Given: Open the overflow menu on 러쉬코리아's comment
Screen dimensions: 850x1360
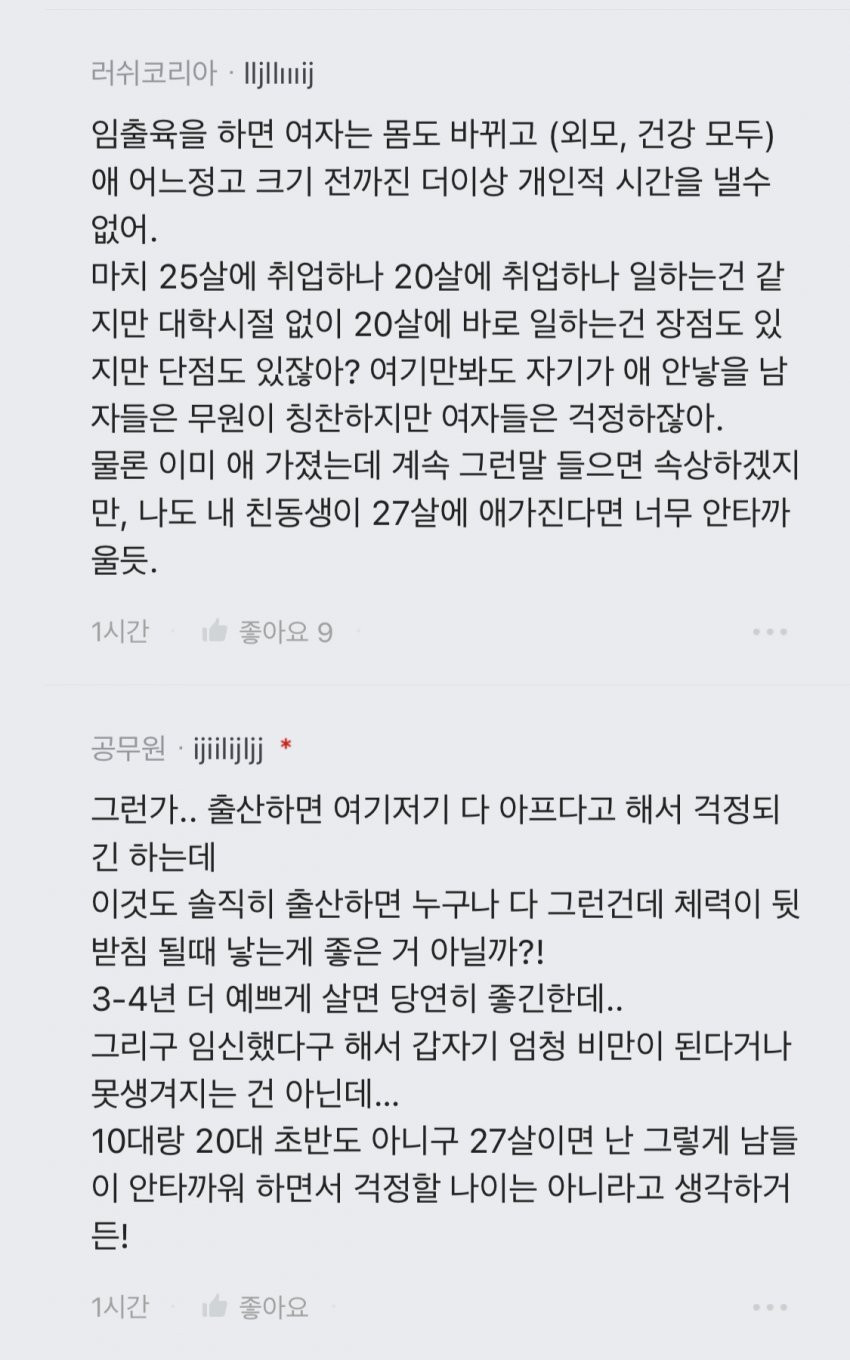Looking at the screenshot, I should click(769, 632).
